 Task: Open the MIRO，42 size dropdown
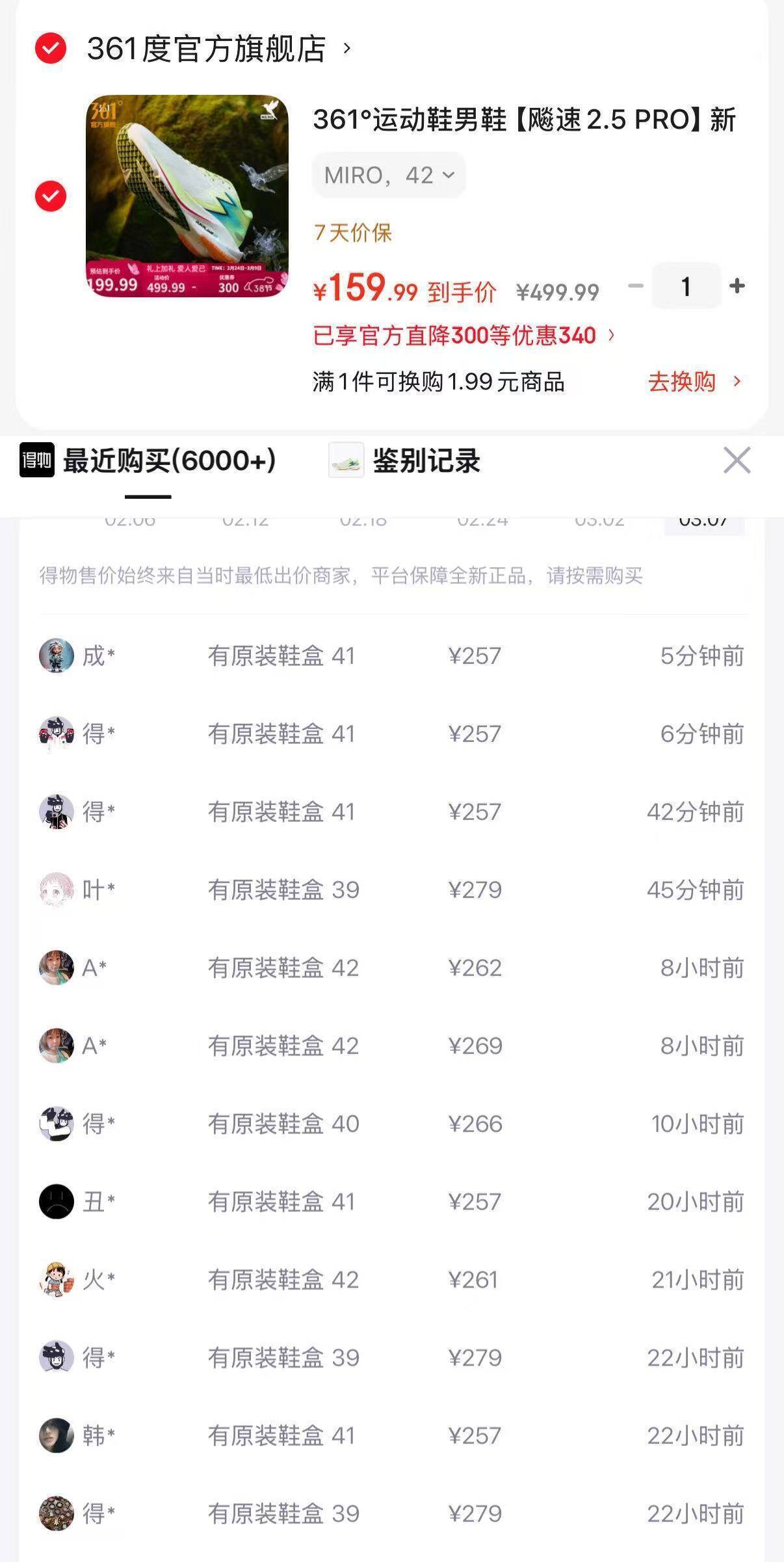pos(388,174)
